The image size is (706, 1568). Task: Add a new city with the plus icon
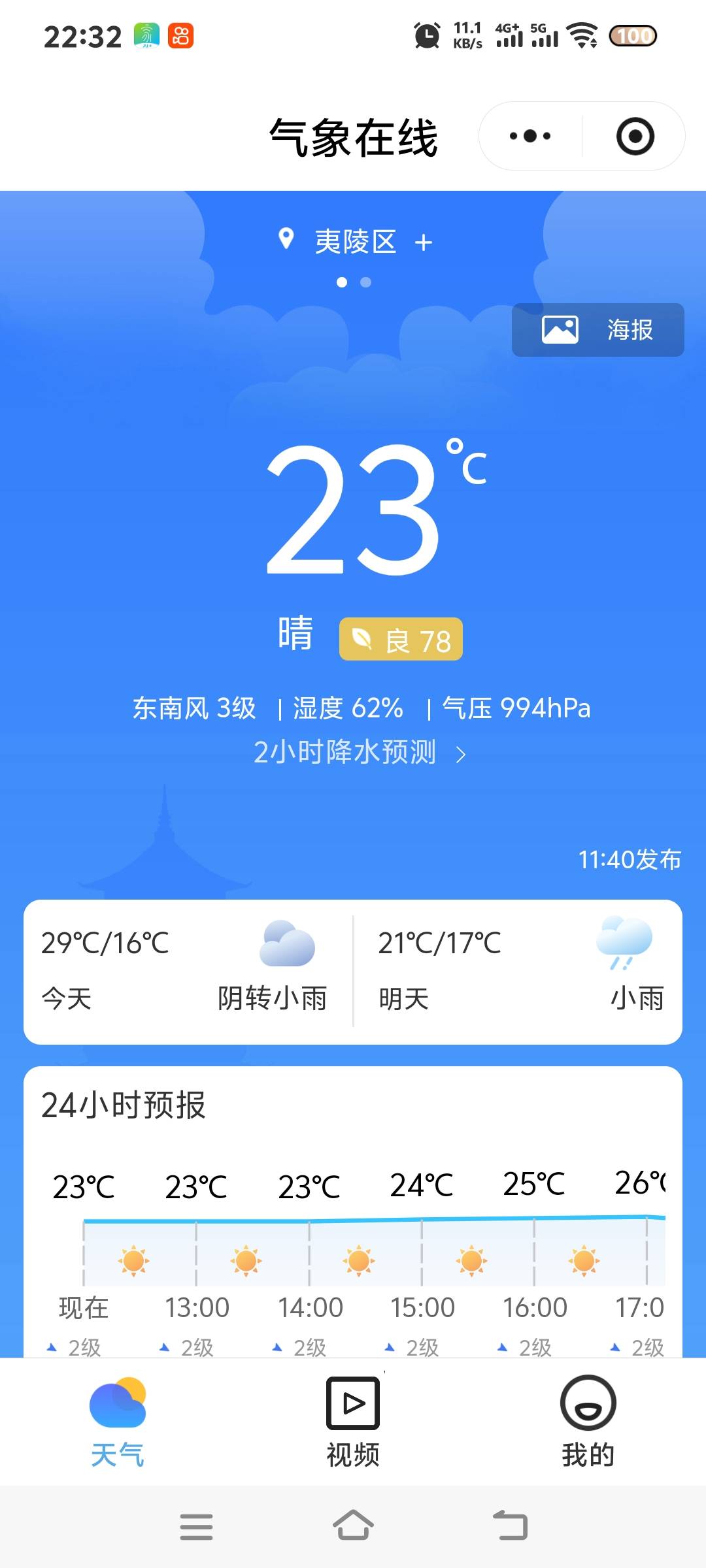[x=424, y=243]
